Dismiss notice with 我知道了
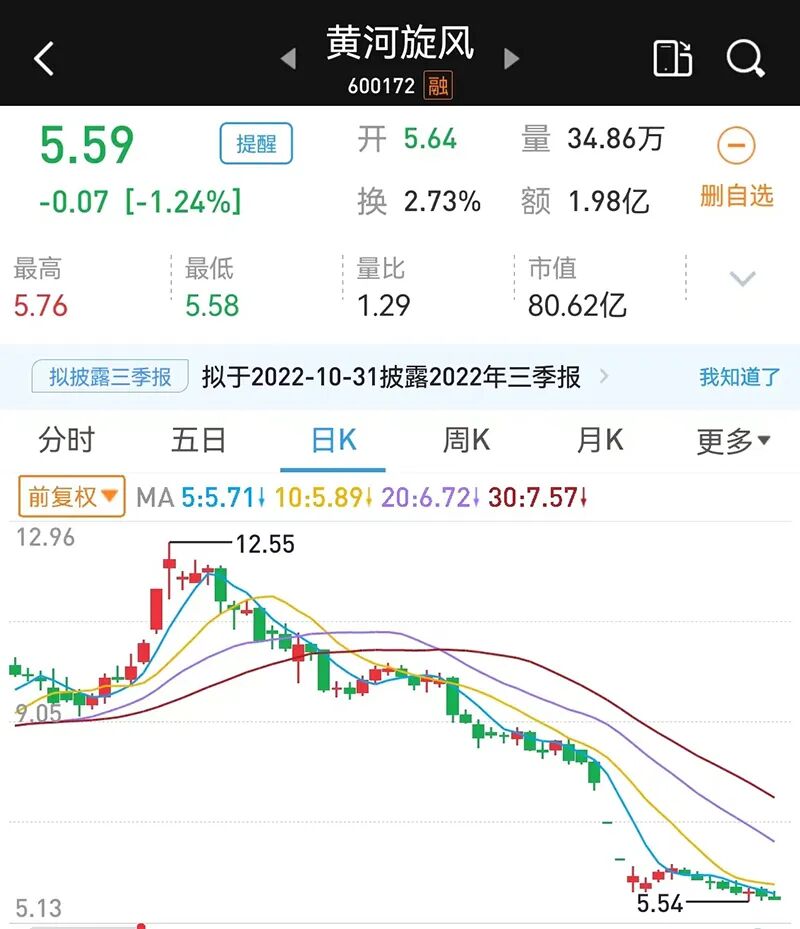This screenshot has width=800, height=929. coord(739,377)
